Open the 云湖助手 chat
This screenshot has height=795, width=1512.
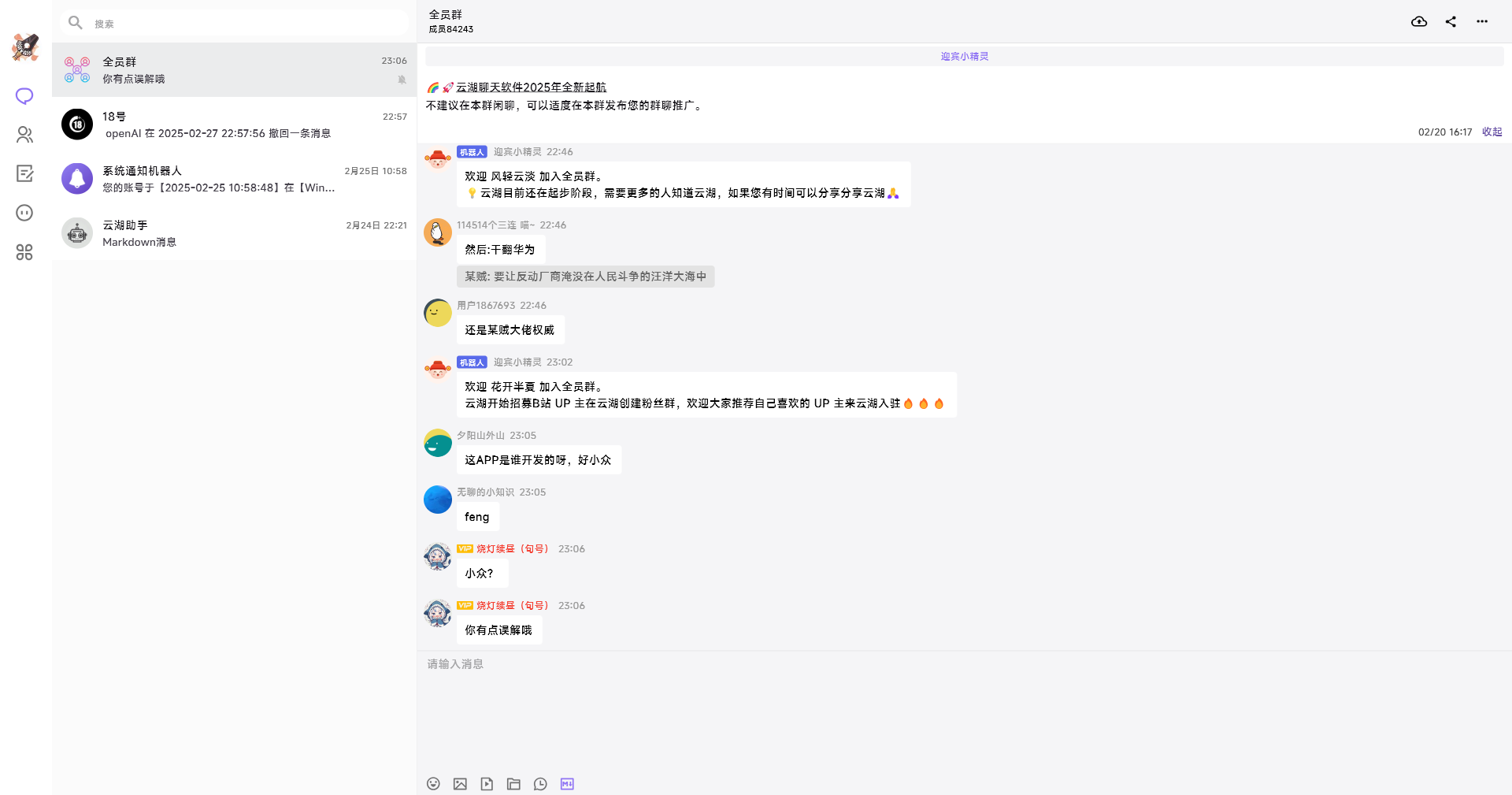tap(234, 233)
